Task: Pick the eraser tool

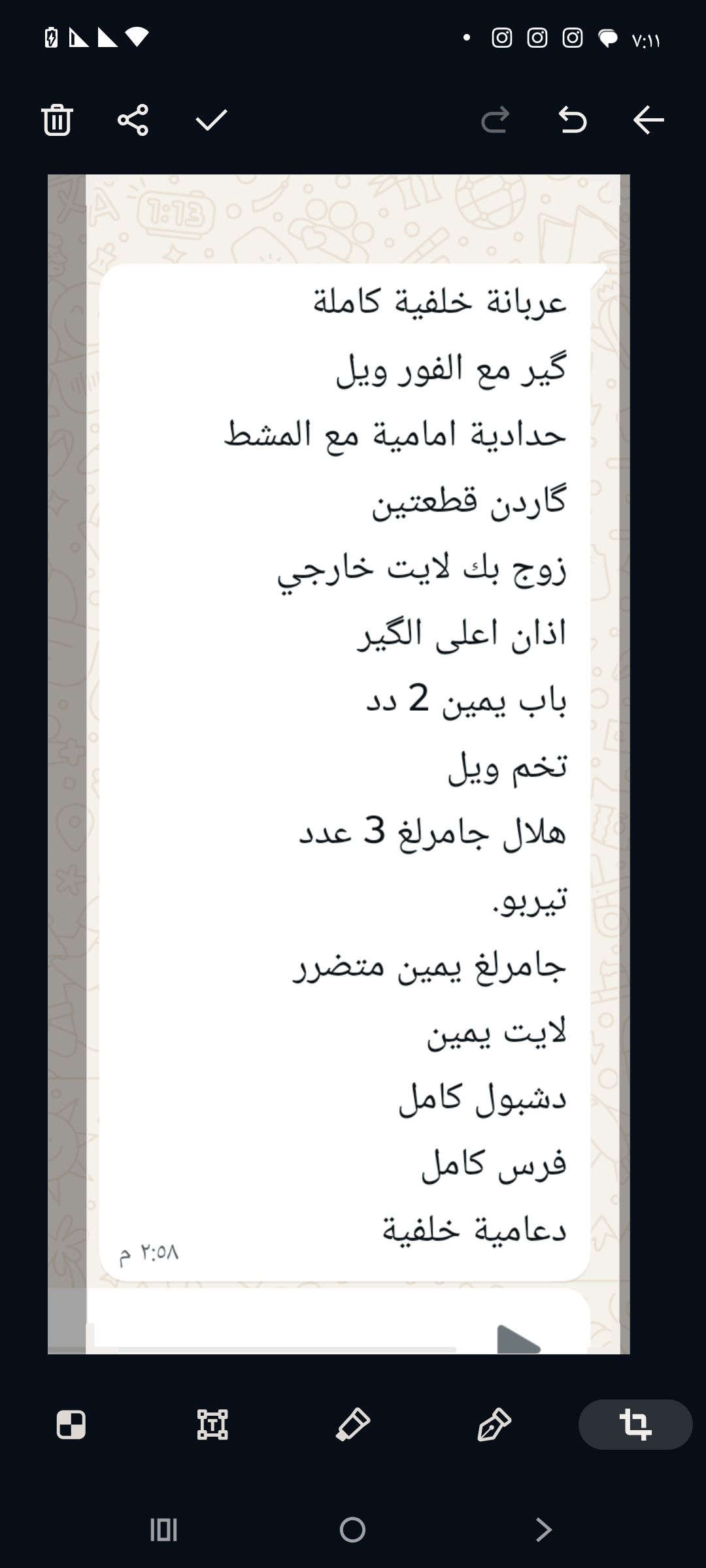Action: (352, 1424)
